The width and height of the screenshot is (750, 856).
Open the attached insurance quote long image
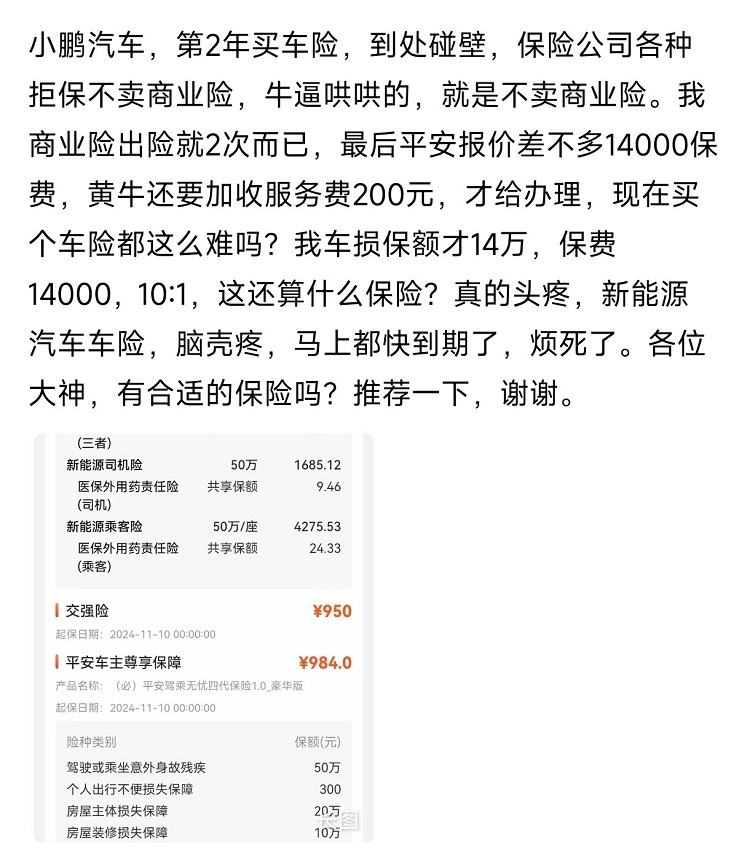point(203,637)
